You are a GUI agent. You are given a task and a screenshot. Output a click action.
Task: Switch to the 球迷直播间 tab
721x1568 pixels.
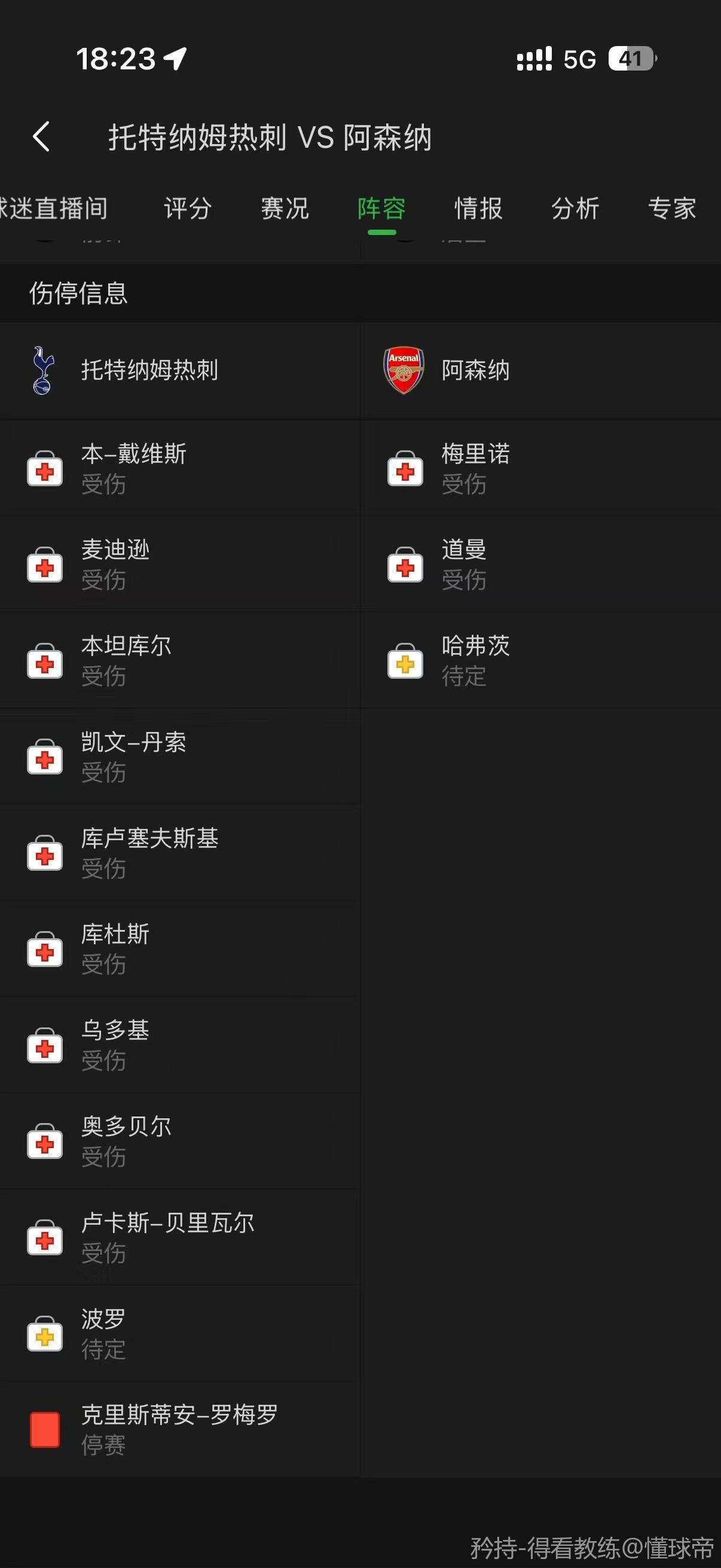pyautogui.click(x=55, y=209)
